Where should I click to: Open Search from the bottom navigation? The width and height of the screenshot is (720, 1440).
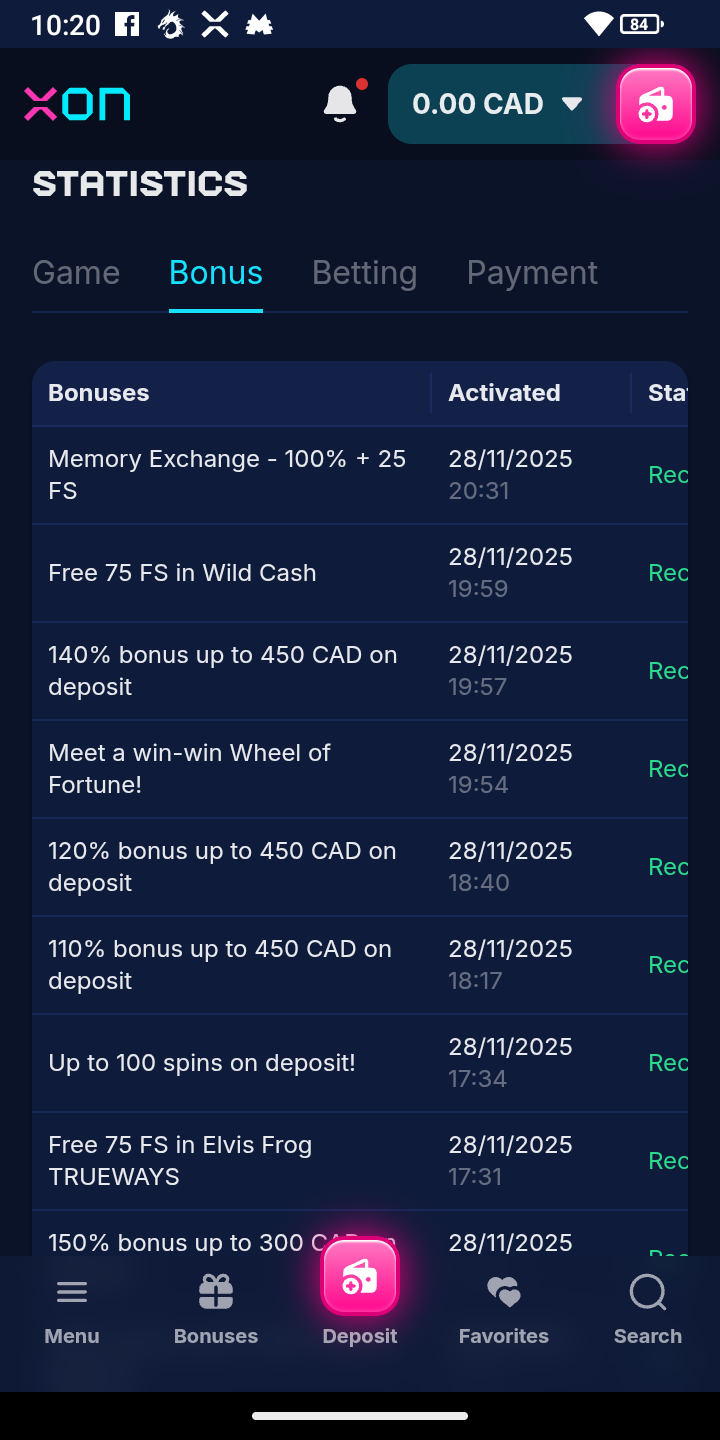[x=648, y=1309]
